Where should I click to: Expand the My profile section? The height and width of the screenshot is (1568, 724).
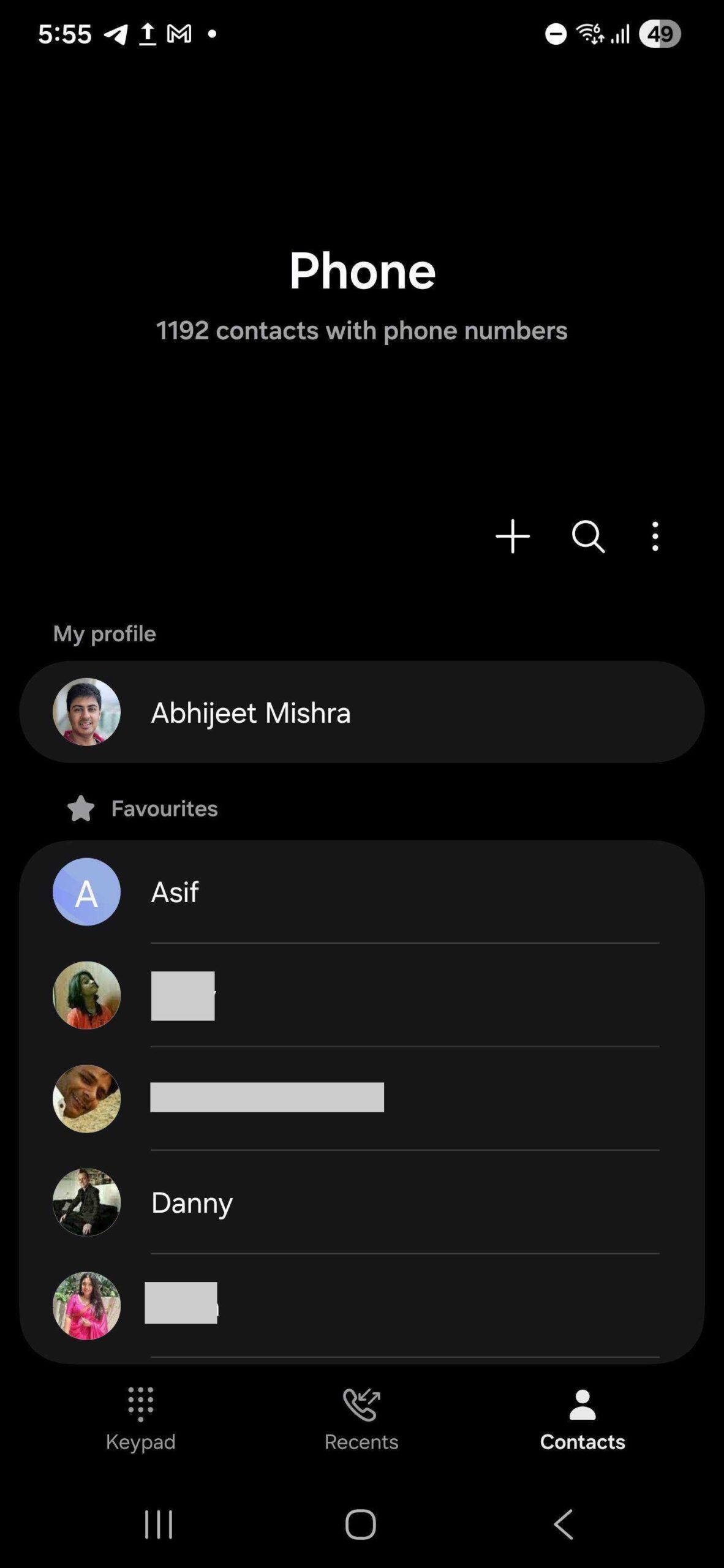(x=103, y=633)
